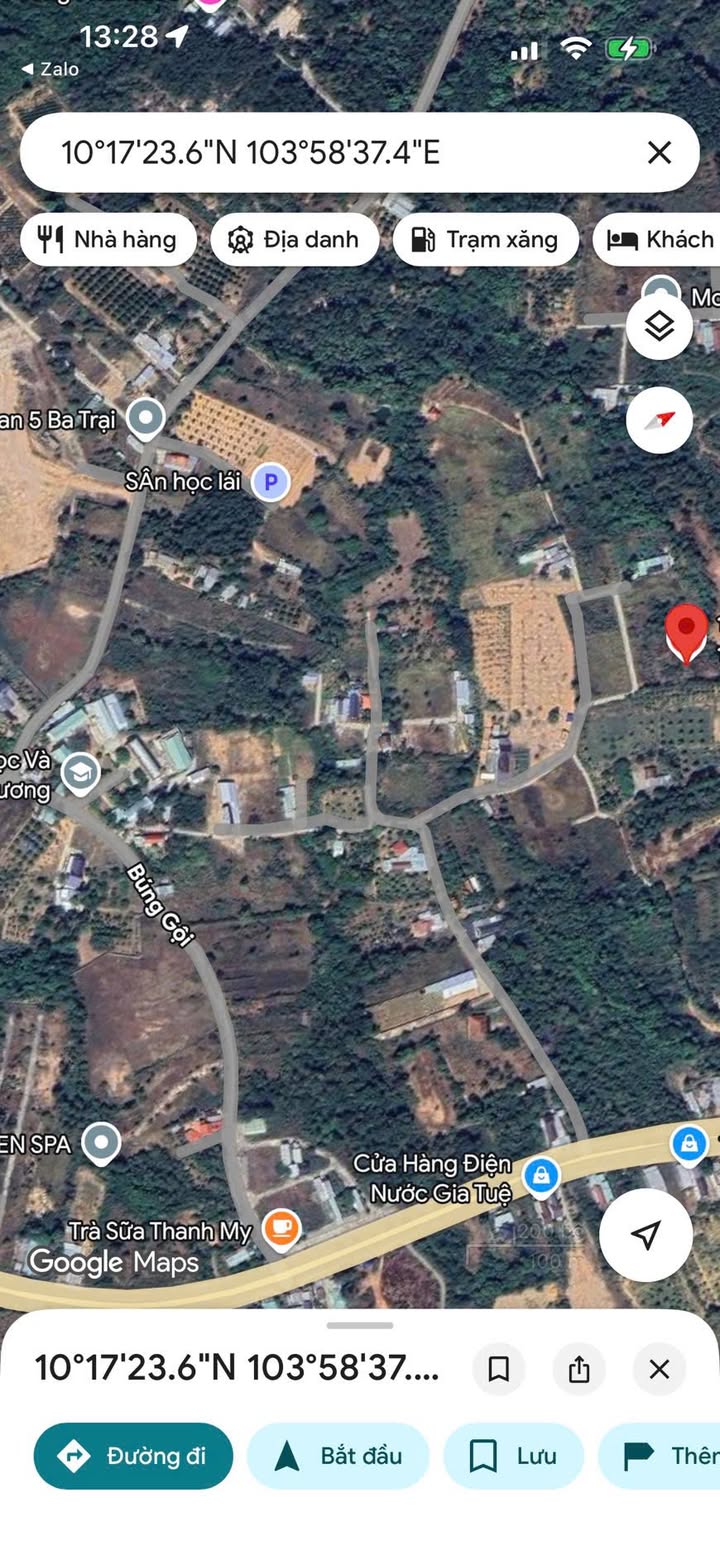The height and width of the screenshot is (1560, 720).
Task: Open Trà Sữa Thanh My place marker
Action: tap(281, 1227)
